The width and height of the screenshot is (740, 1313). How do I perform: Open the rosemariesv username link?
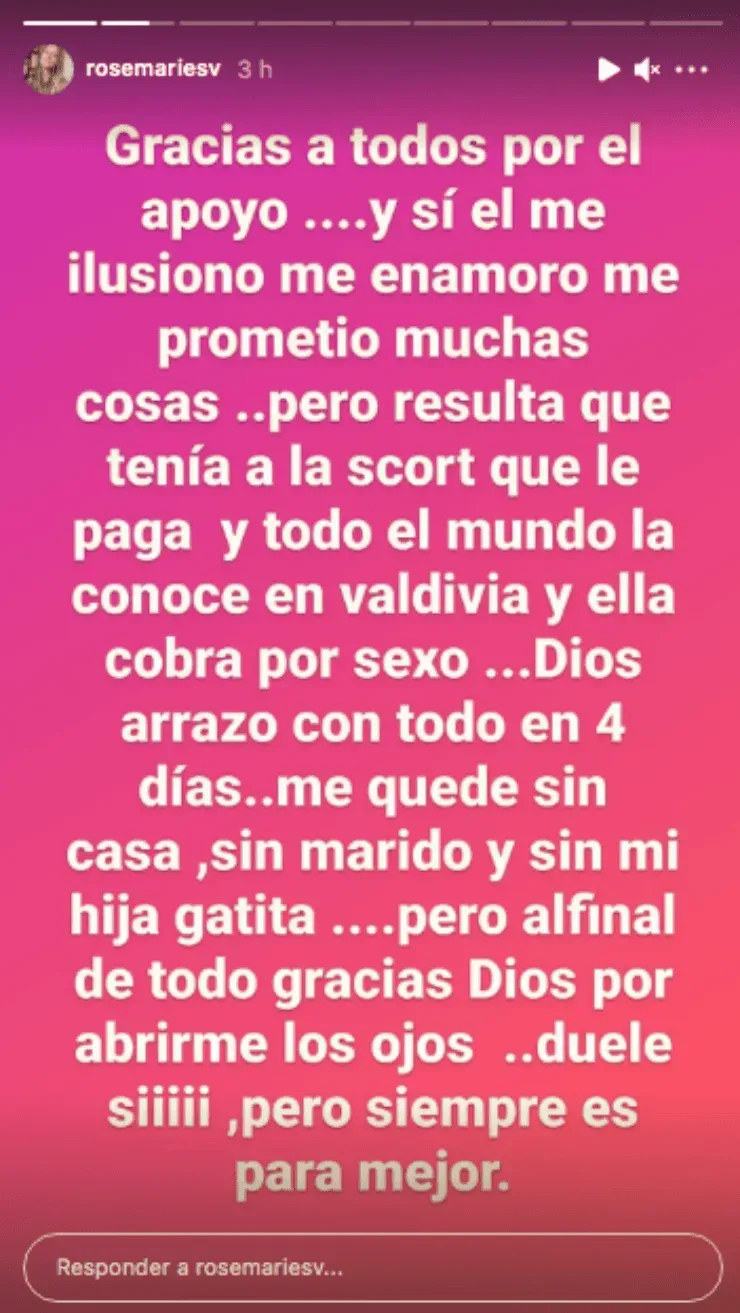click(x=154, y=70)
